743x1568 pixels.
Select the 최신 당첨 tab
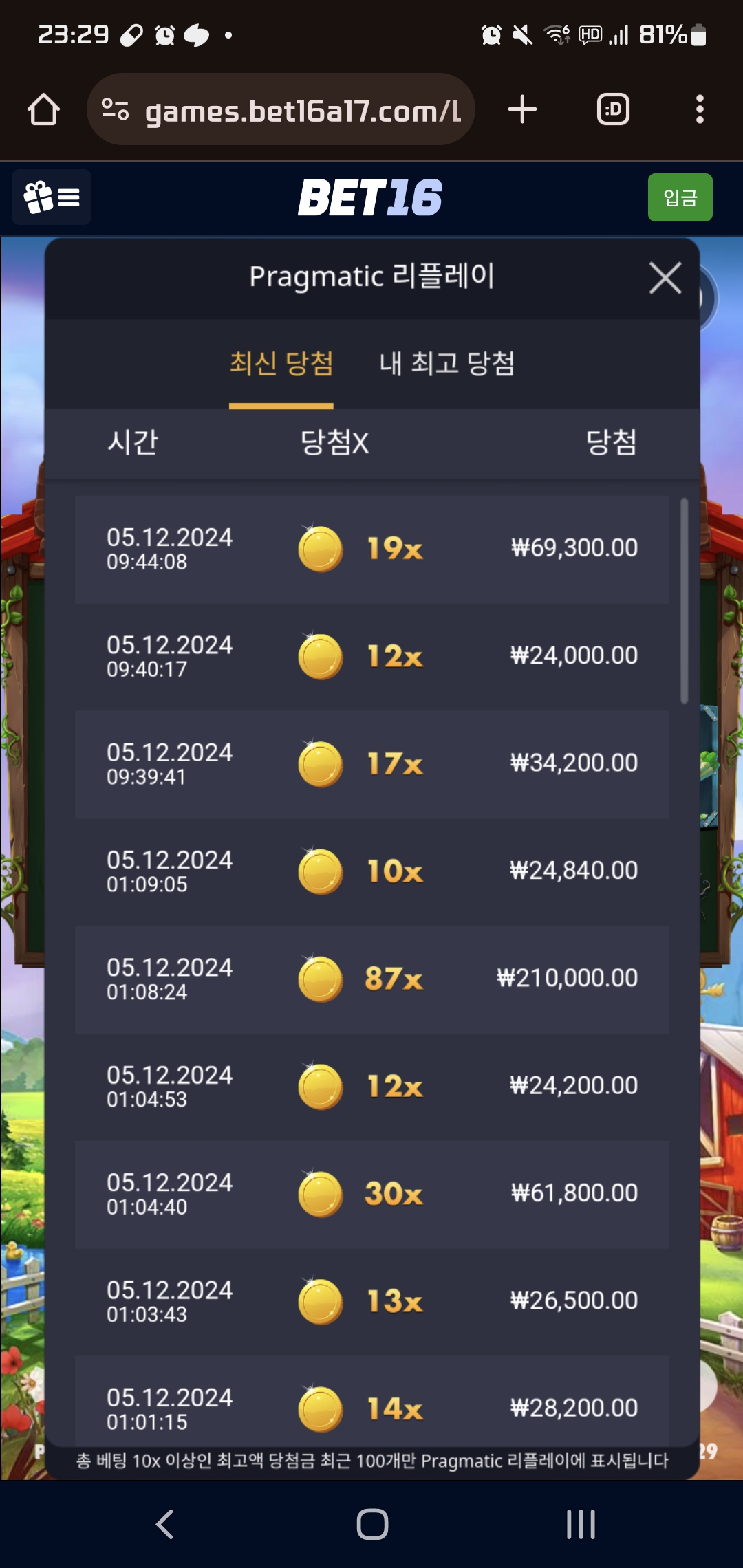(281, 364)
